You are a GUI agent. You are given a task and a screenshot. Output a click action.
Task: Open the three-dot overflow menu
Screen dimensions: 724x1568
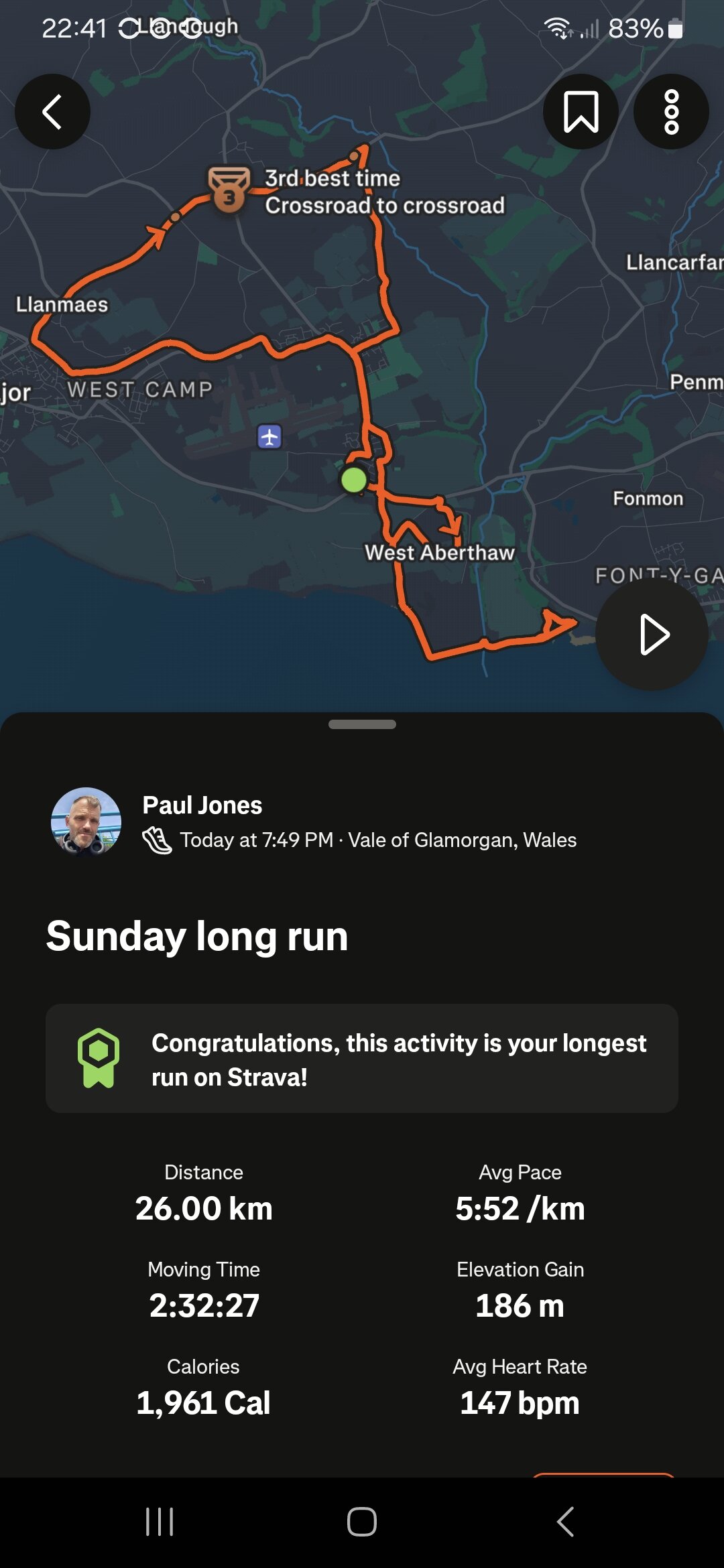coord(671,111)
